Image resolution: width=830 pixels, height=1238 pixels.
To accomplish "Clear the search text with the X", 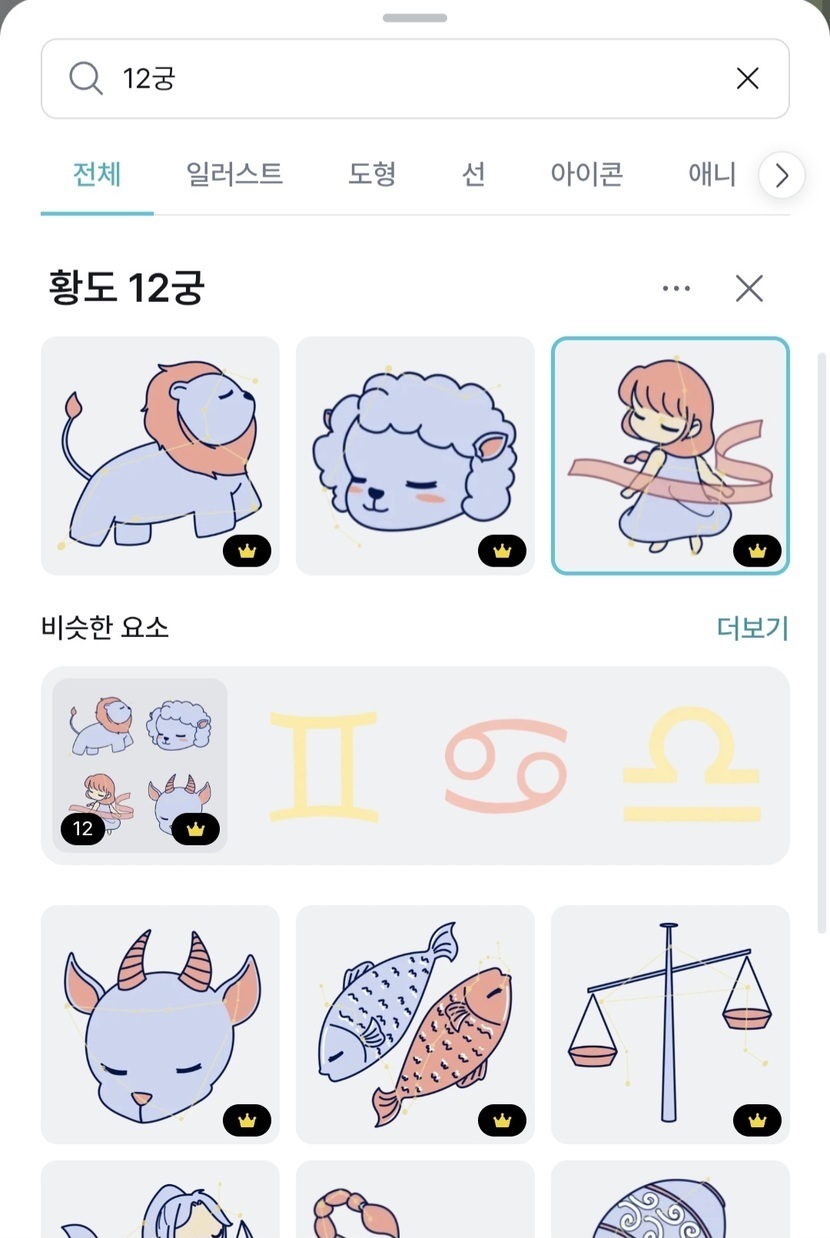I will click(x=747, y=79).
